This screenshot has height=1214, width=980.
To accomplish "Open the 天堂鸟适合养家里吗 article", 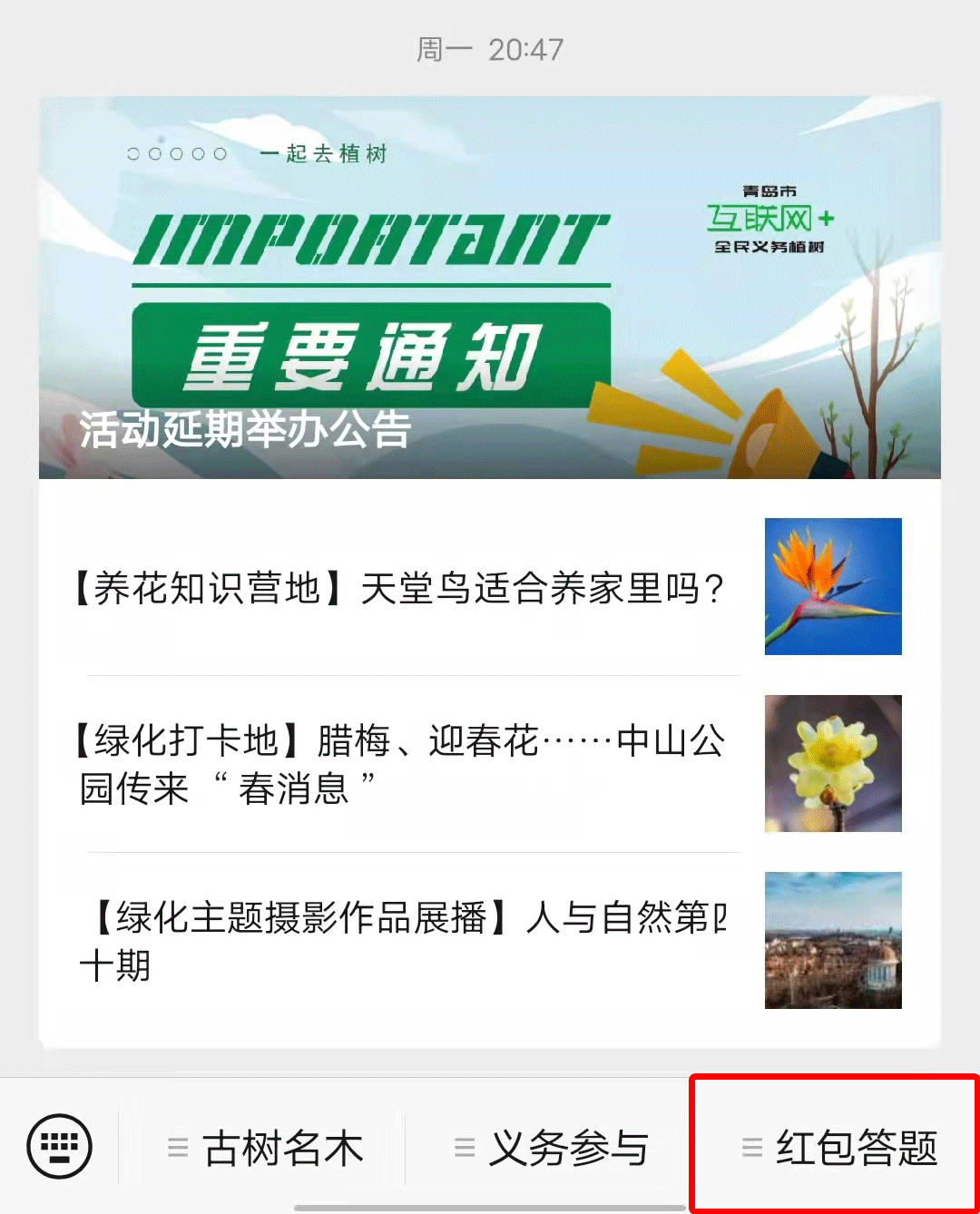I will (x=399, y=589).
